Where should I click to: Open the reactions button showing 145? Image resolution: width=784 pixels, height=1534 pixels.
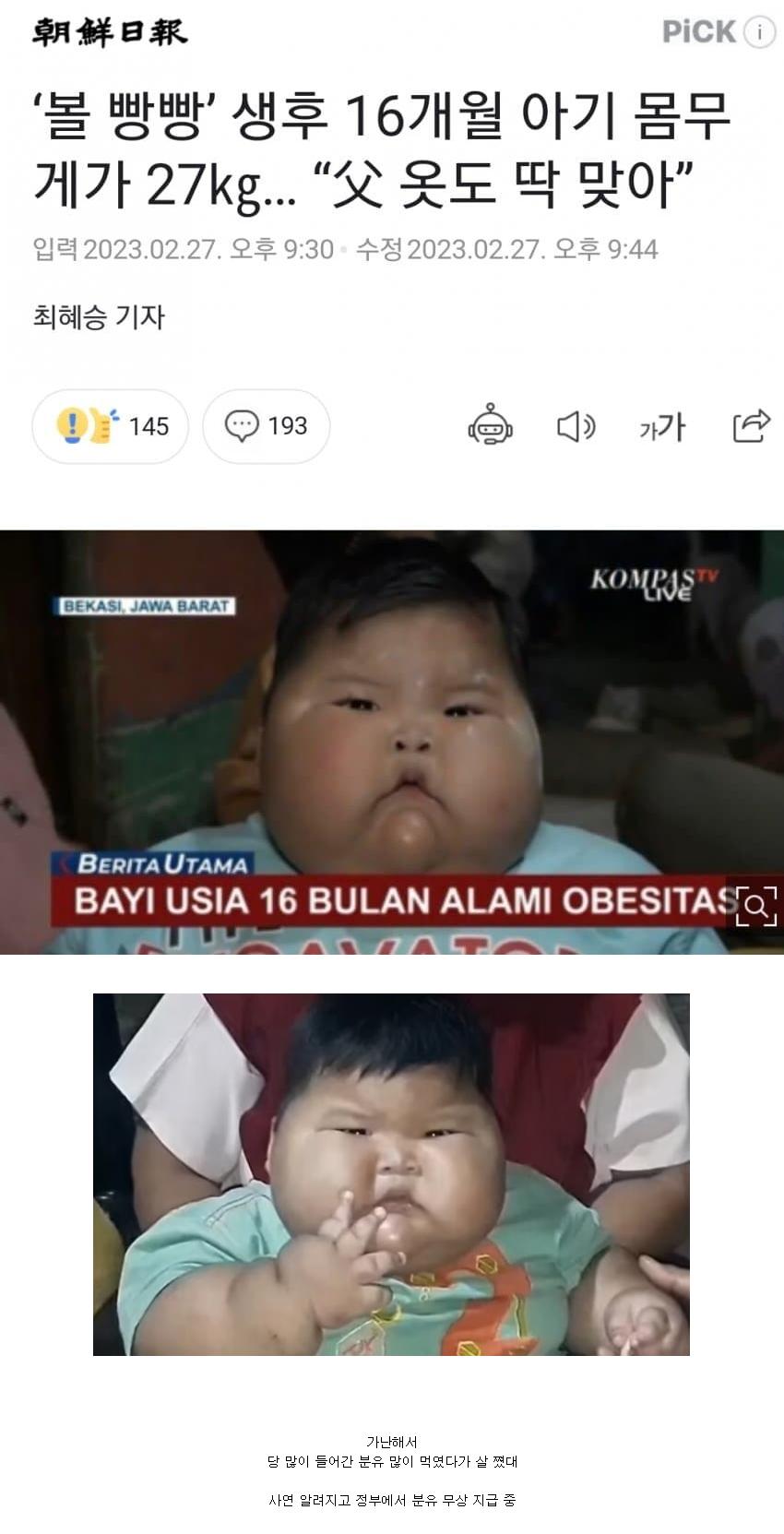pos(111,426)
